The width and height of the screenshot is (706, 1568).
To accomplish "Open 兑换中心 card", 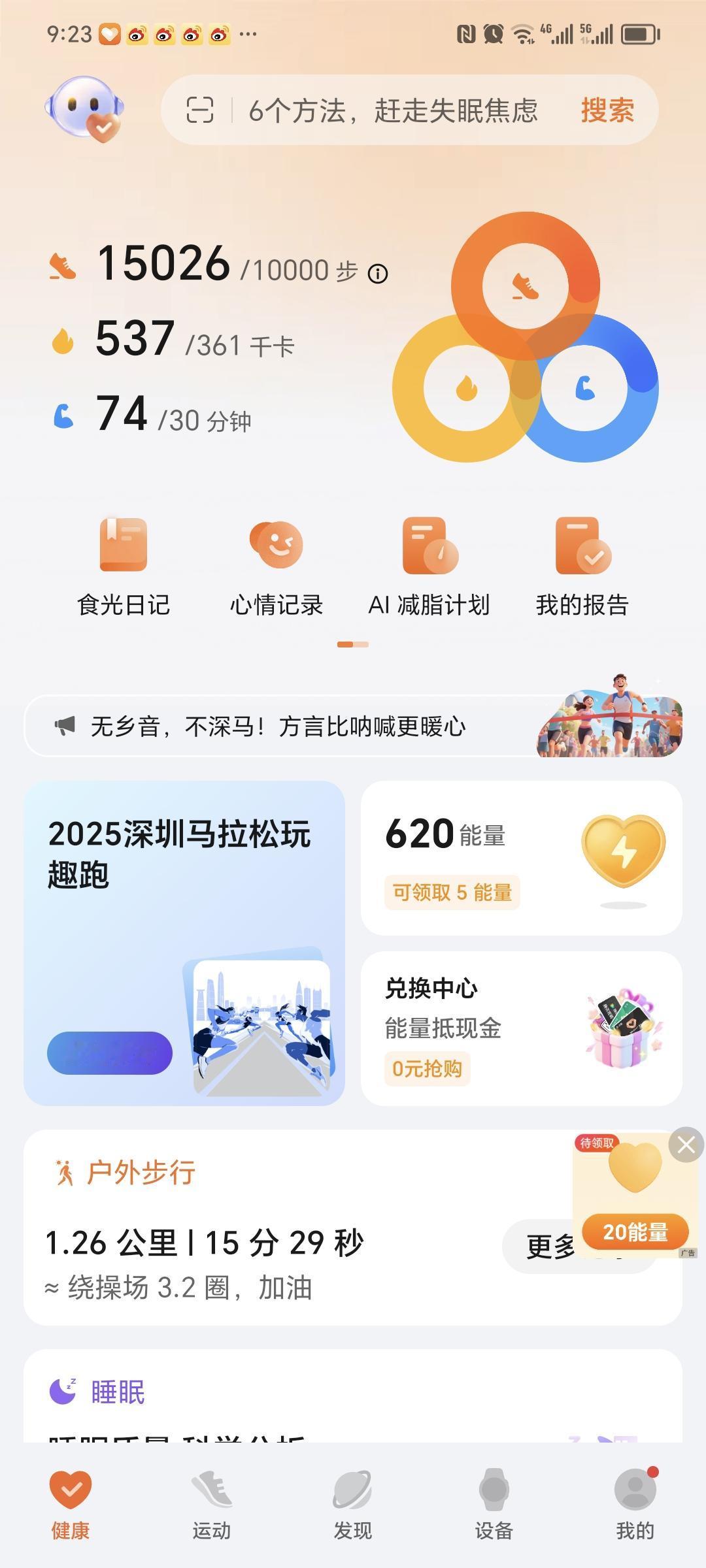I will (x=521, y=1028).
